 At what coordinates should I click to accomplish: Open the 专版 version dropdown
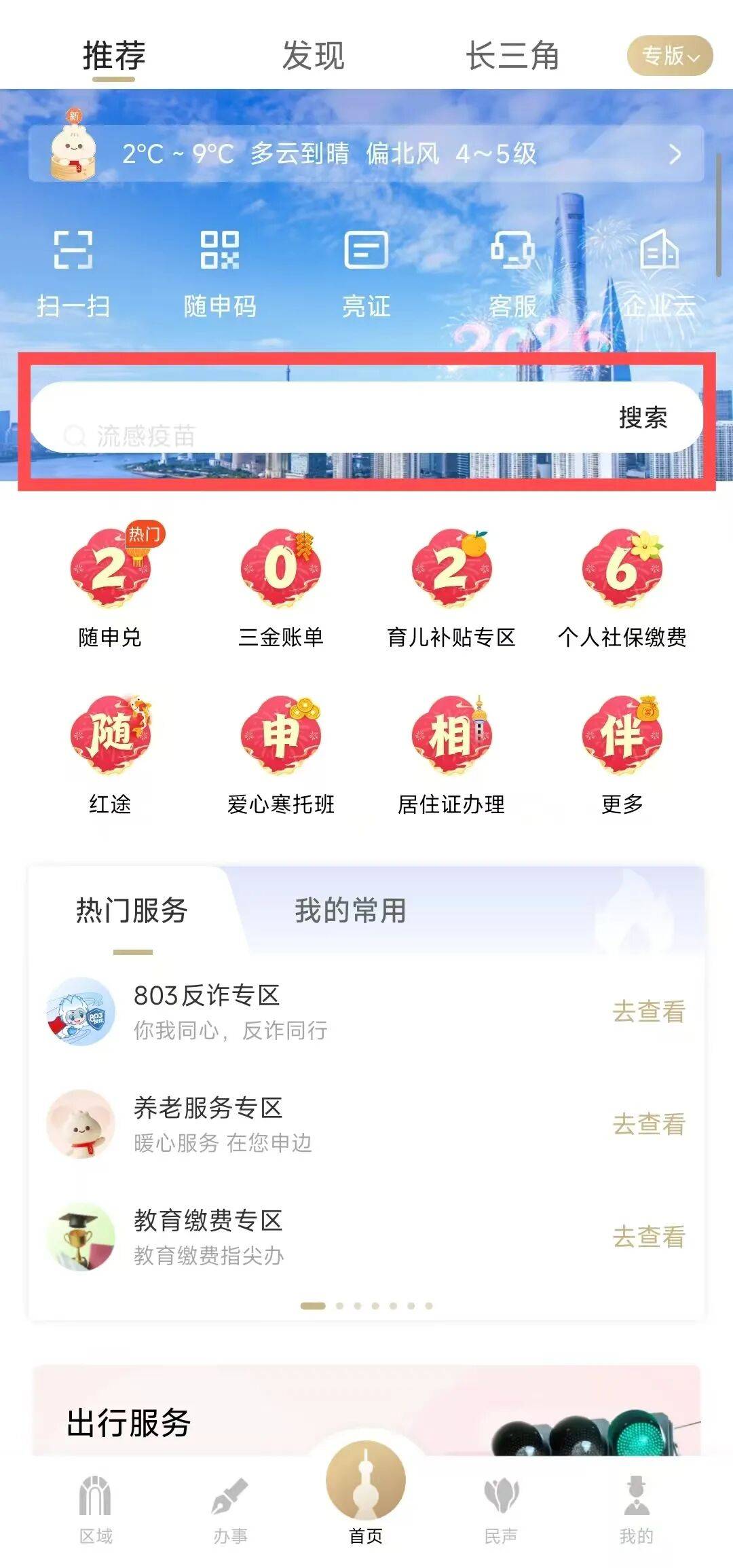pos(669,56)
